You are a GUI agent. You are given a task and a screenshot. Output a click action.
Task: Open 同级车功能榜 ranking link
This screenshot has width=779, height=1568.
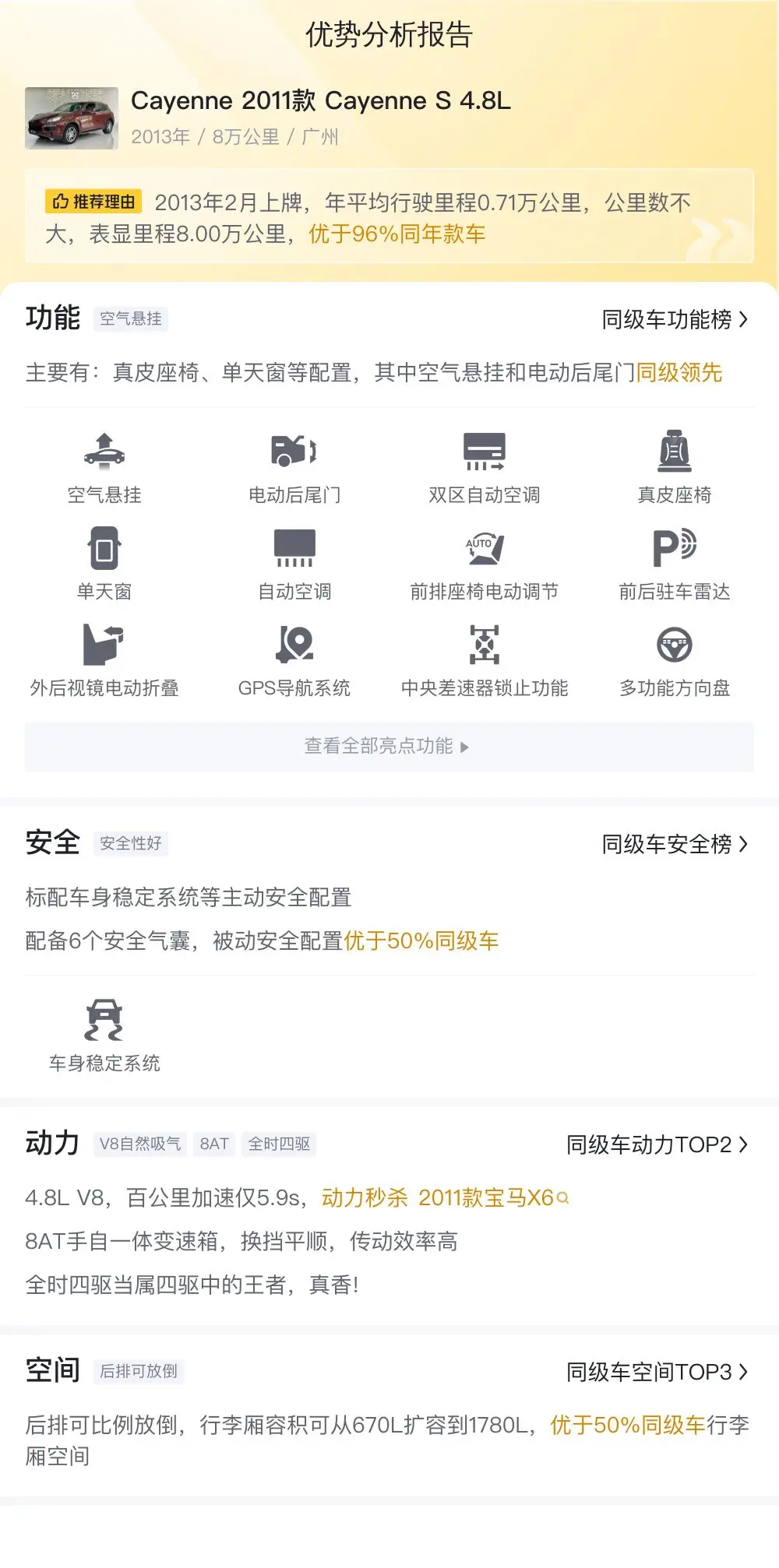tap(675, 319)
